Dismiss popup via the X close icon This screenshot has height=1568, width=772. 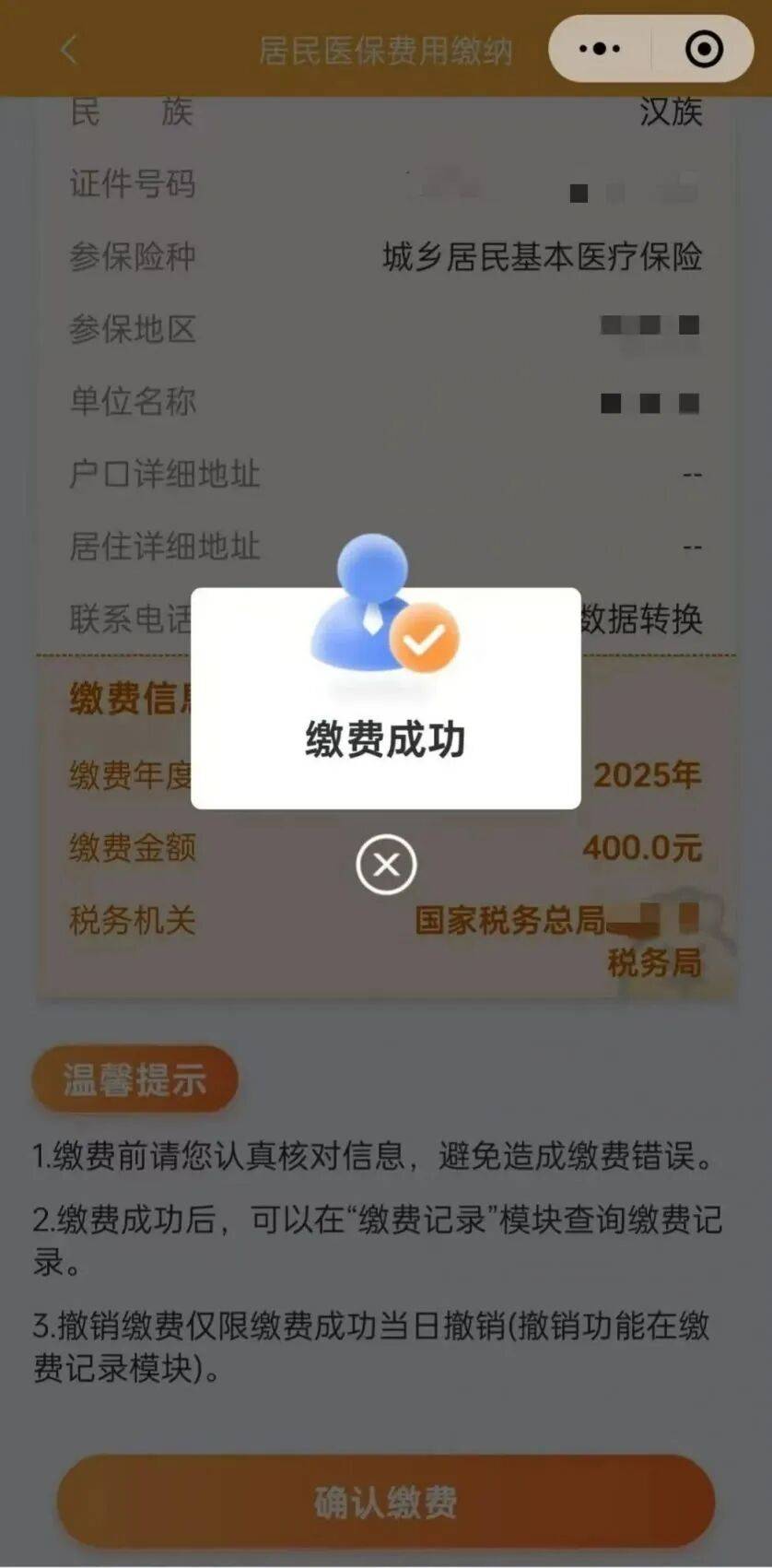[386, 865]
